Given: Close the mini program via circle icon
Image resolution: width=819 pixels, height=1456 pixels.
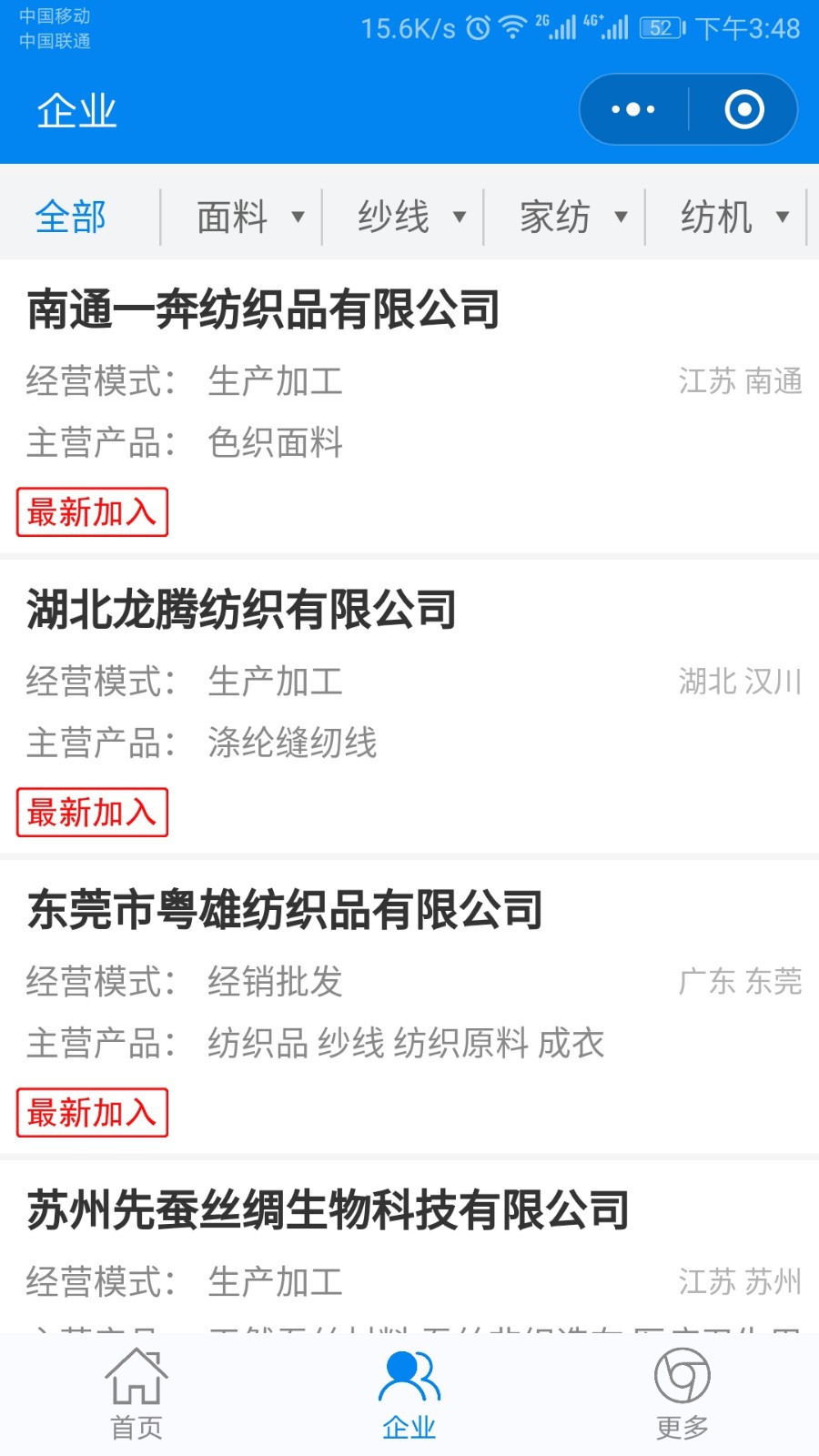Looking at the screenshot, I should pos(744,109).
